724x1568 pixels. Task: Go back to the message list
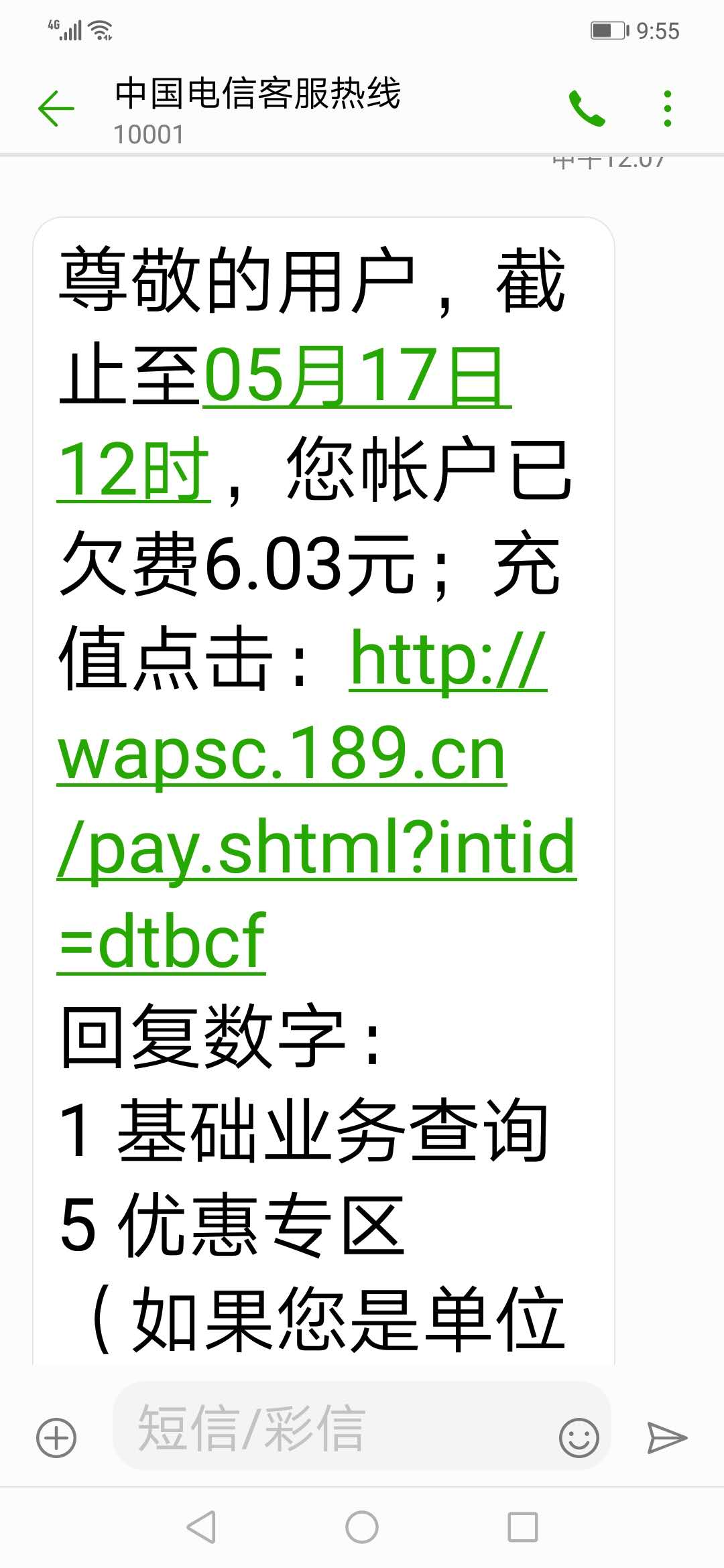coord(56,109)
